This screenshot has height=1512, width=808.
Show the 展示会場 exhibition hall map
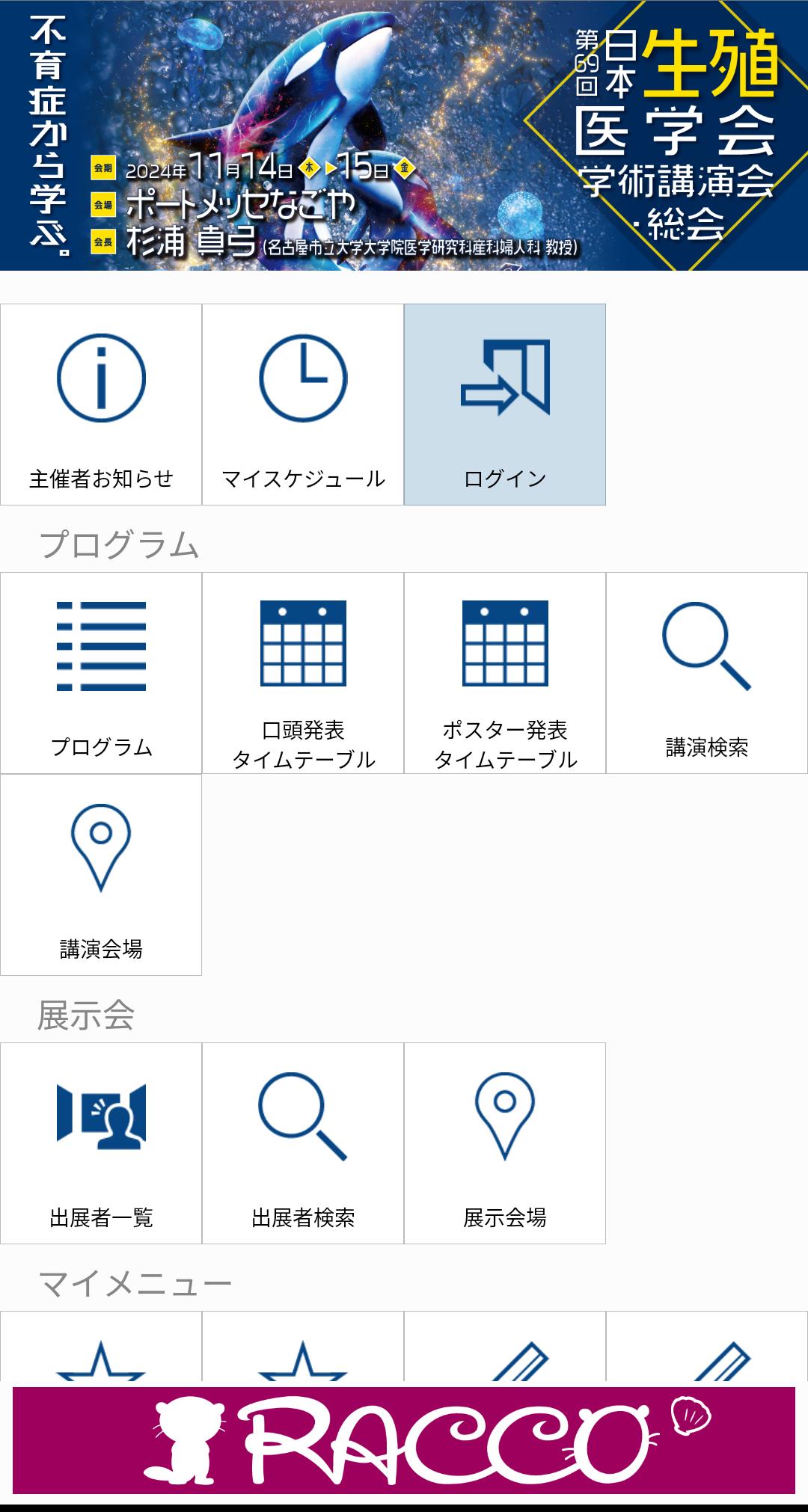(505, 1143)
